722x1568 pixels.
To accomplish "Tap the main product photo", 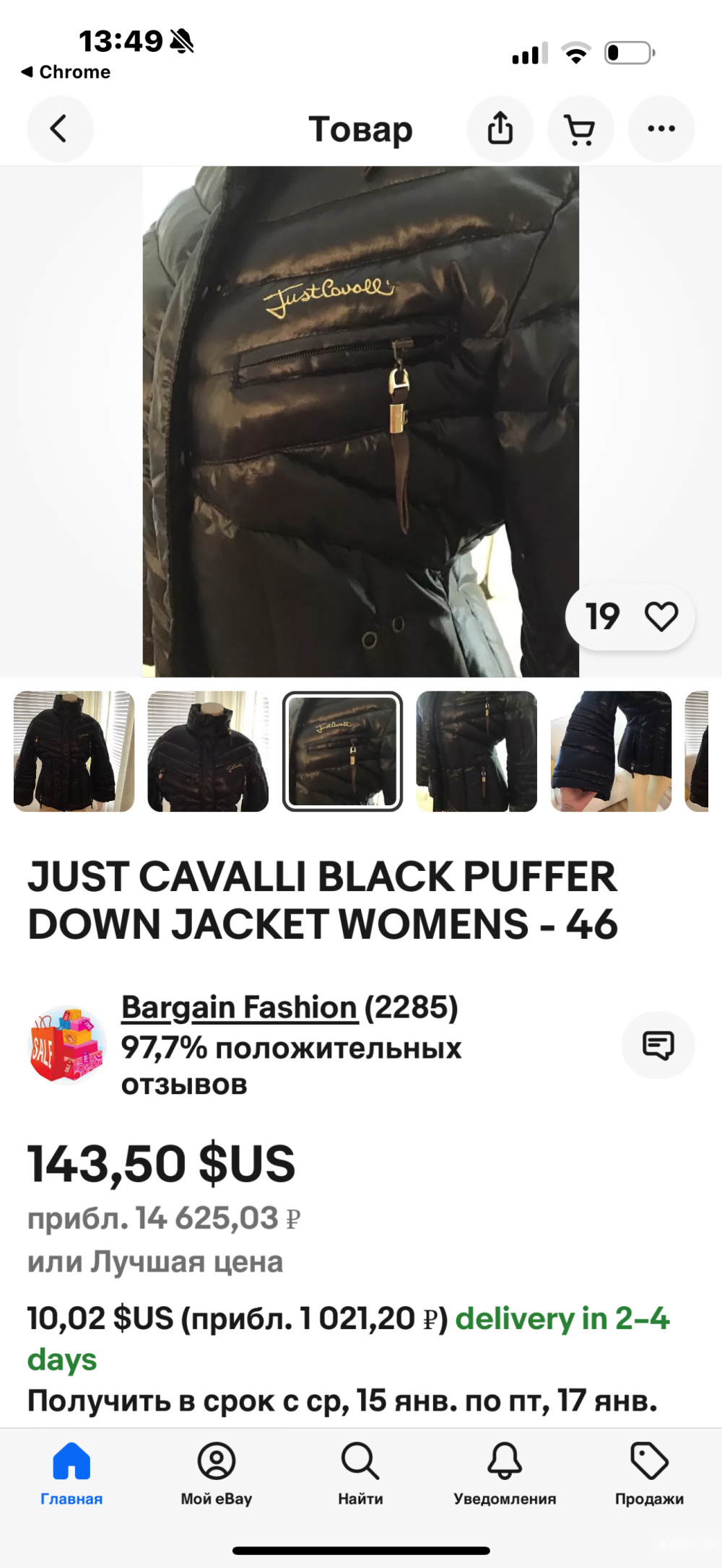I will [x=361, y=419].
